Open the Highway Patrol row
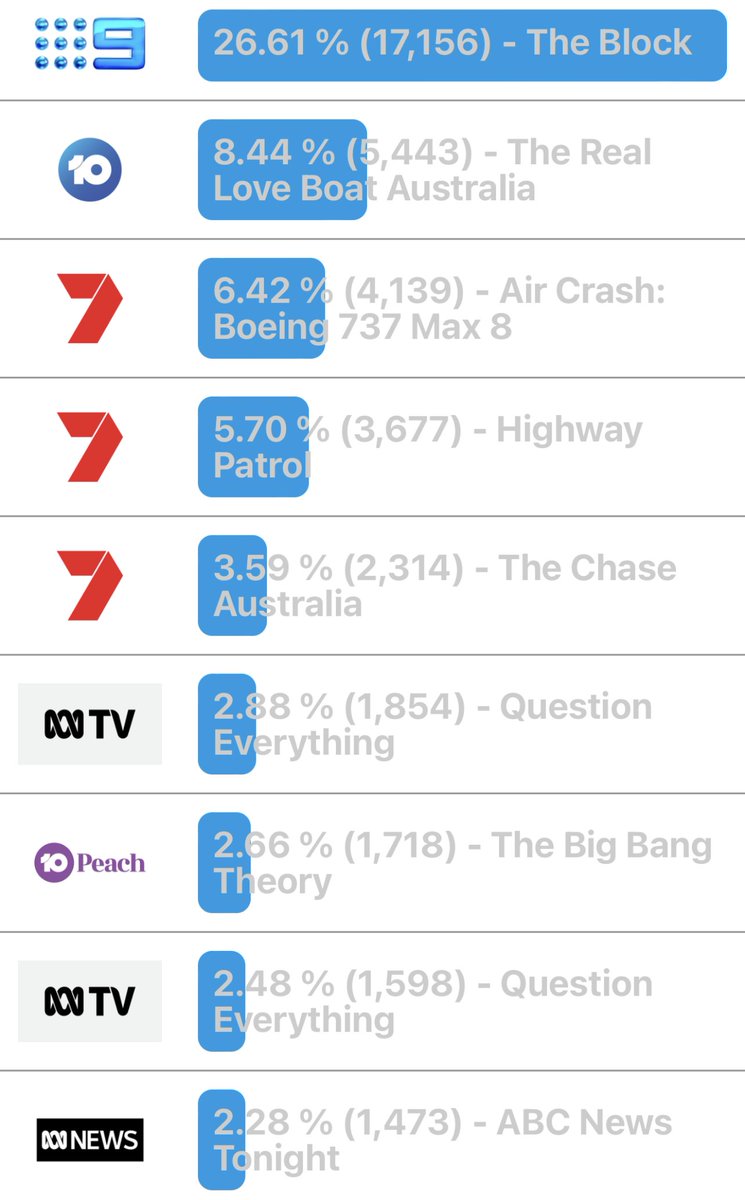The height and width of the screenshot is (1200, 745). 372,447
